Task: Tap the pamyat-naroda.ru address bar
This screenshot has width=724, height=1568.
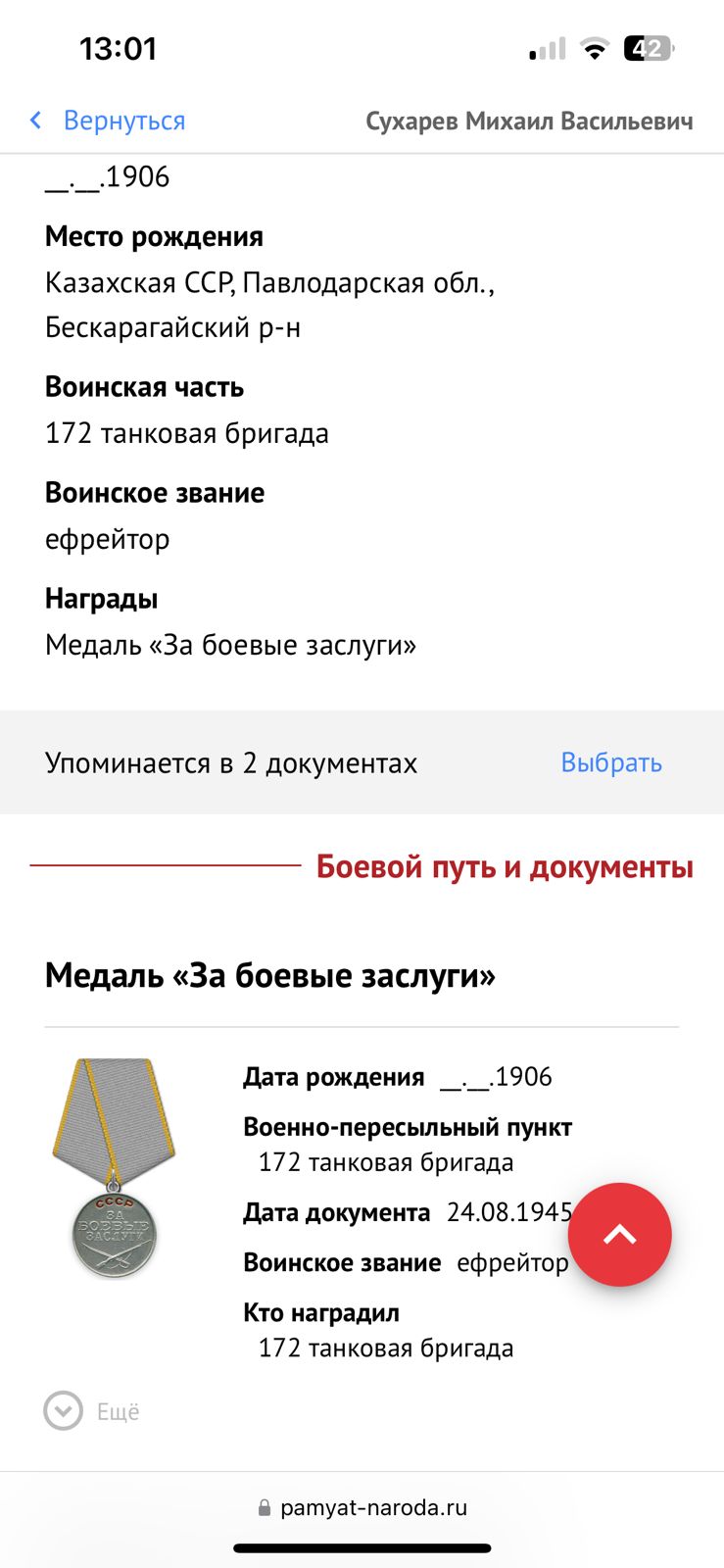Action: [362, 1507]
